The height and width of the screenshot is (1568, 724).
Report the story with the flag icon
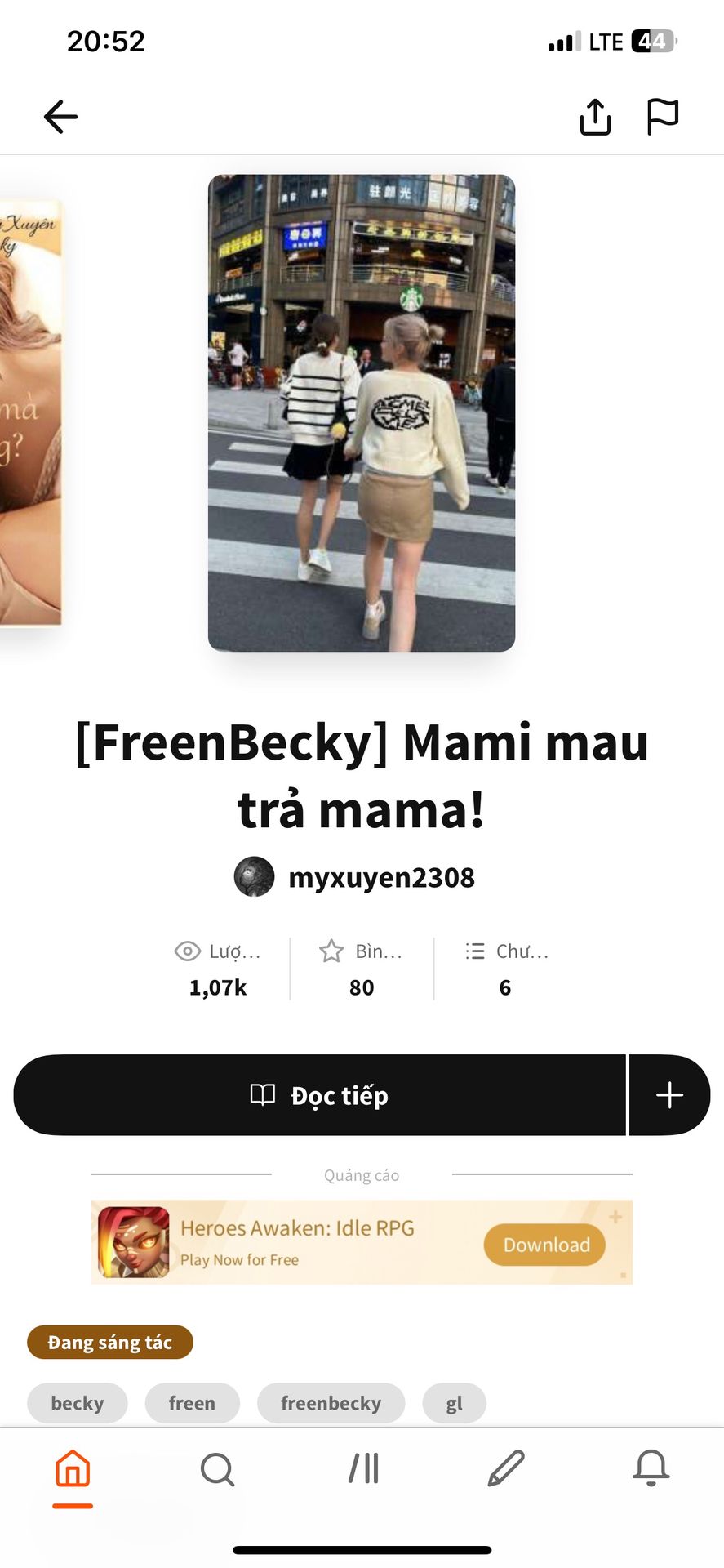(662, 117)
